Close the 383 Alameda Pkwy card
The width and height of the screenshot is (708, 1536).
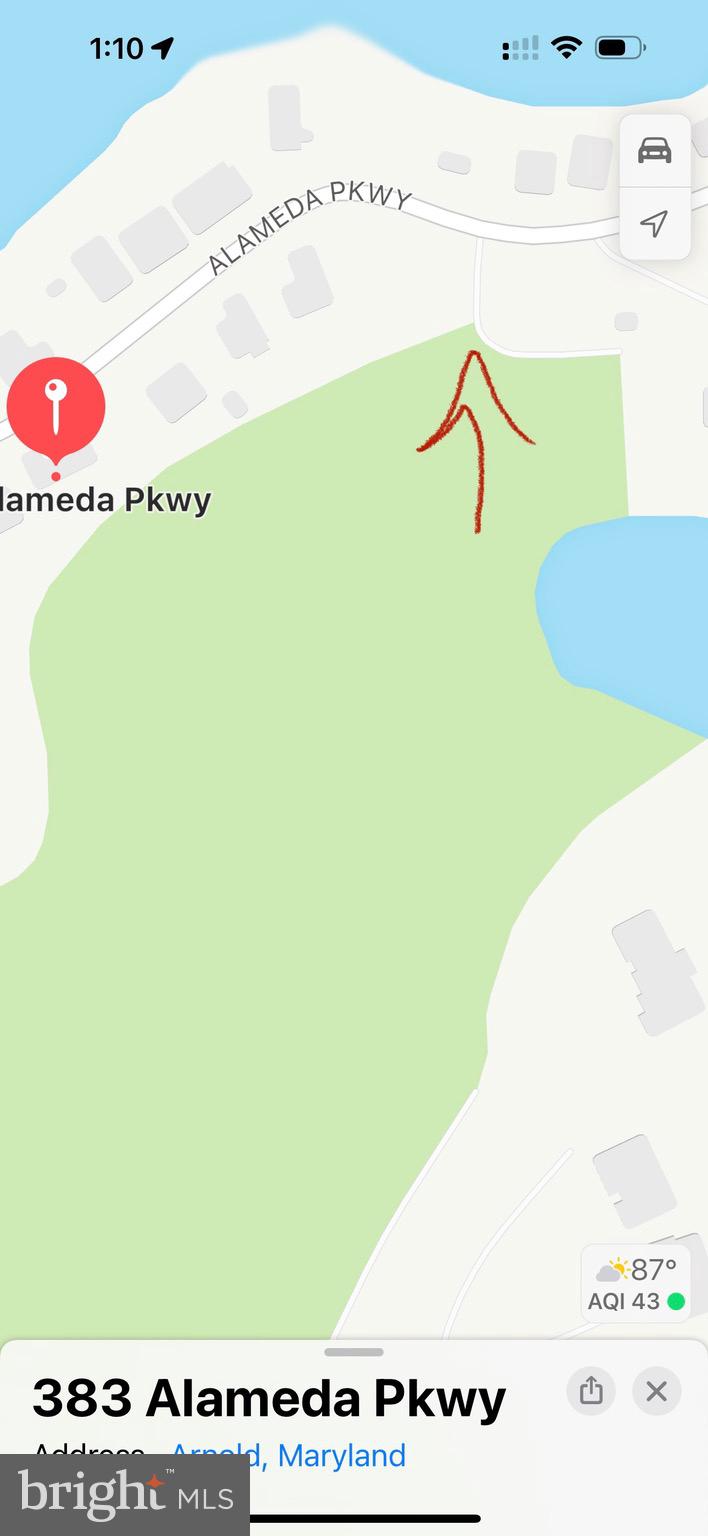(656, 1391)
